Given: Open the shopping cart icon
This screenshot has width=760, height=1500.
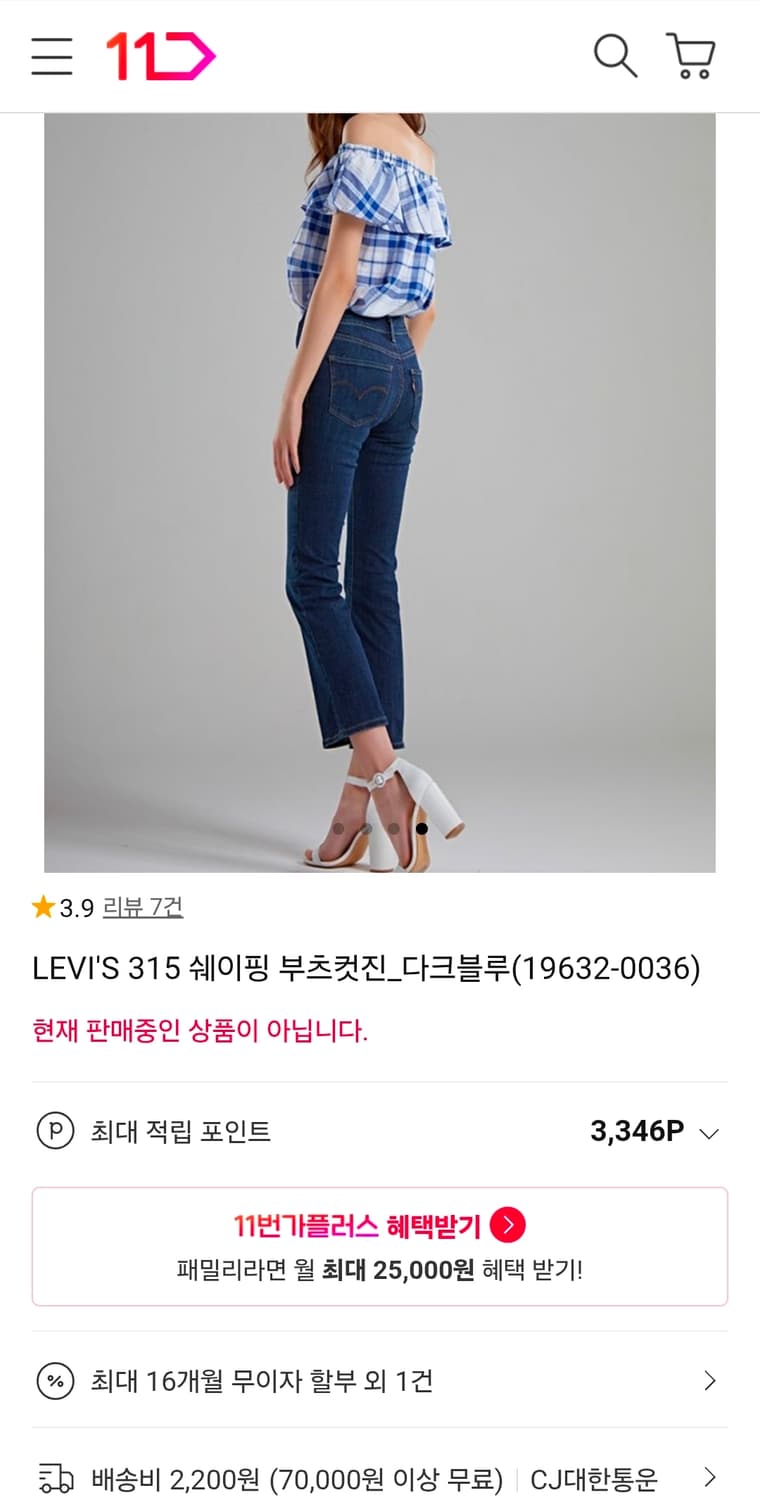Looking at the screenshot, I should [692, 57].
